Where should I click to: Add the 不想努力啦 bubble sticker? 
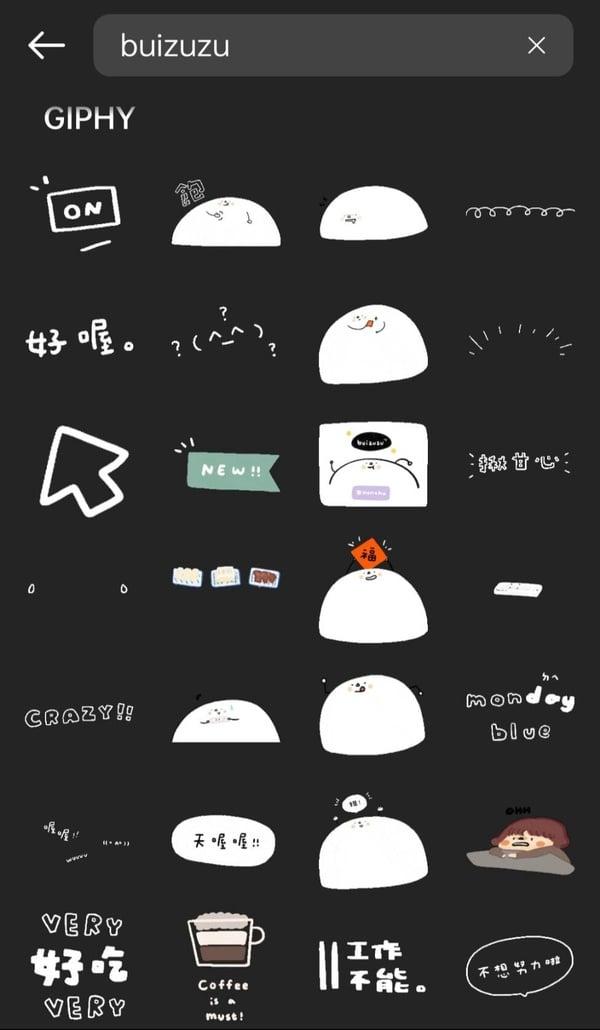(x=519, y=966)
